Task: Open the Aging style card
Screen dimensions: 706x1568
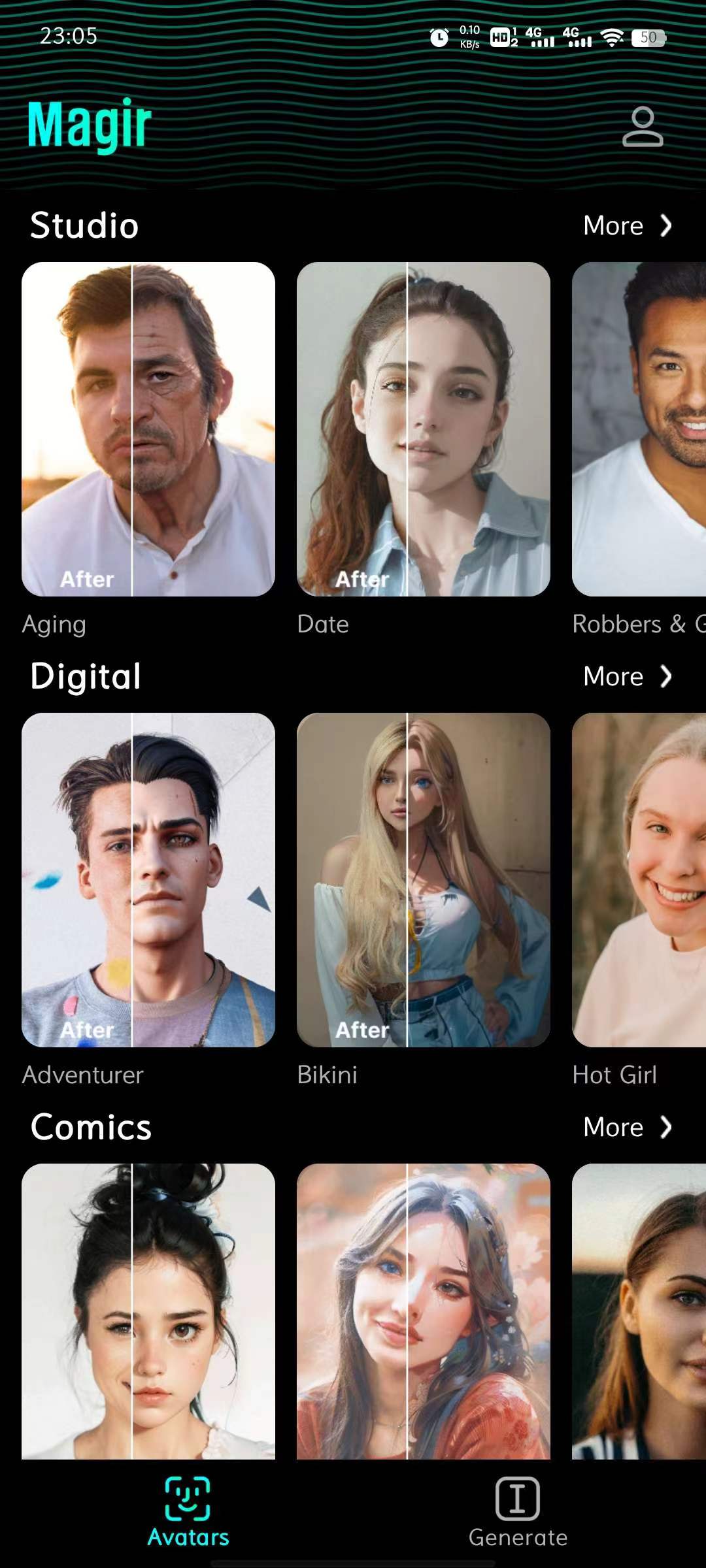Action: click(x=148, y=429)
